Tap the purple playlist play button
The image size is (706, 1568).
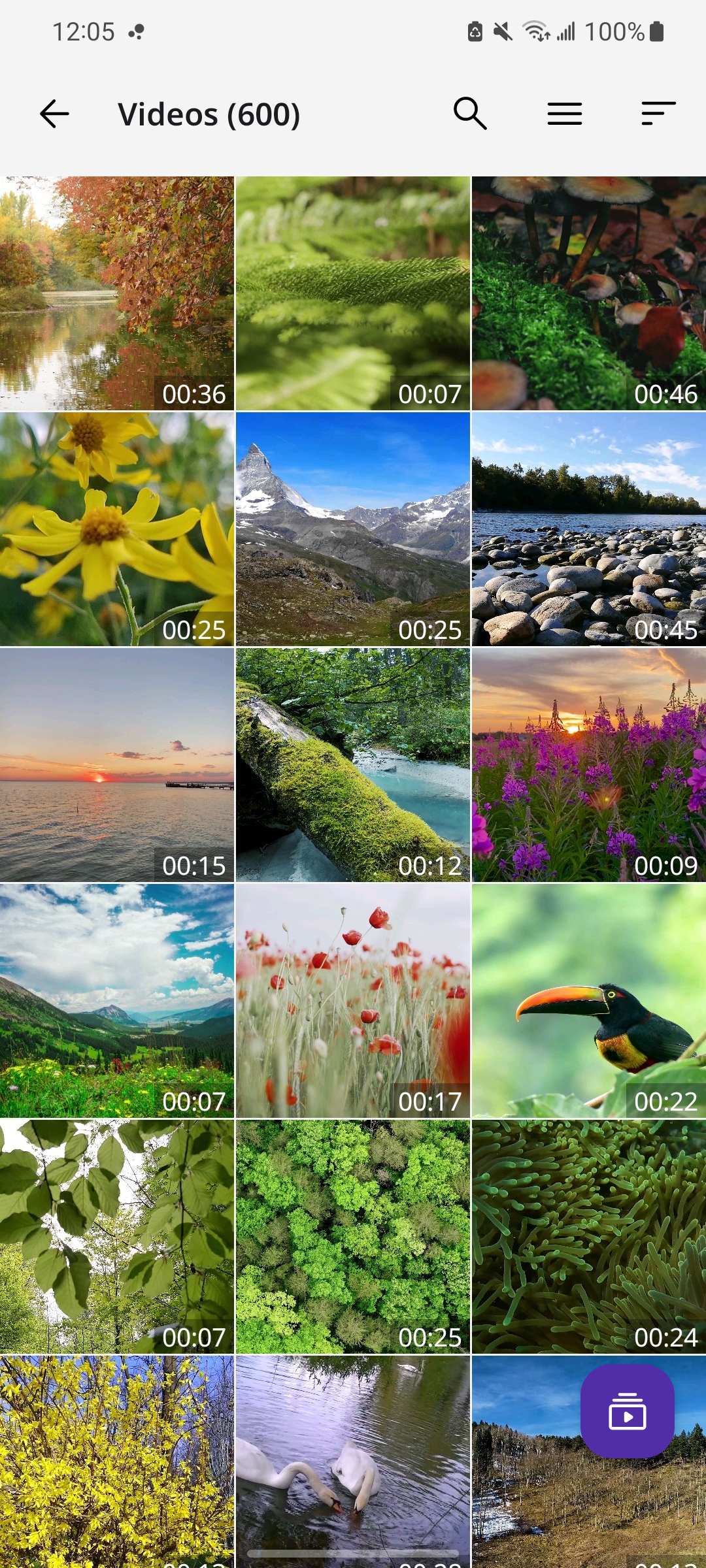[x=627, y=1412]
